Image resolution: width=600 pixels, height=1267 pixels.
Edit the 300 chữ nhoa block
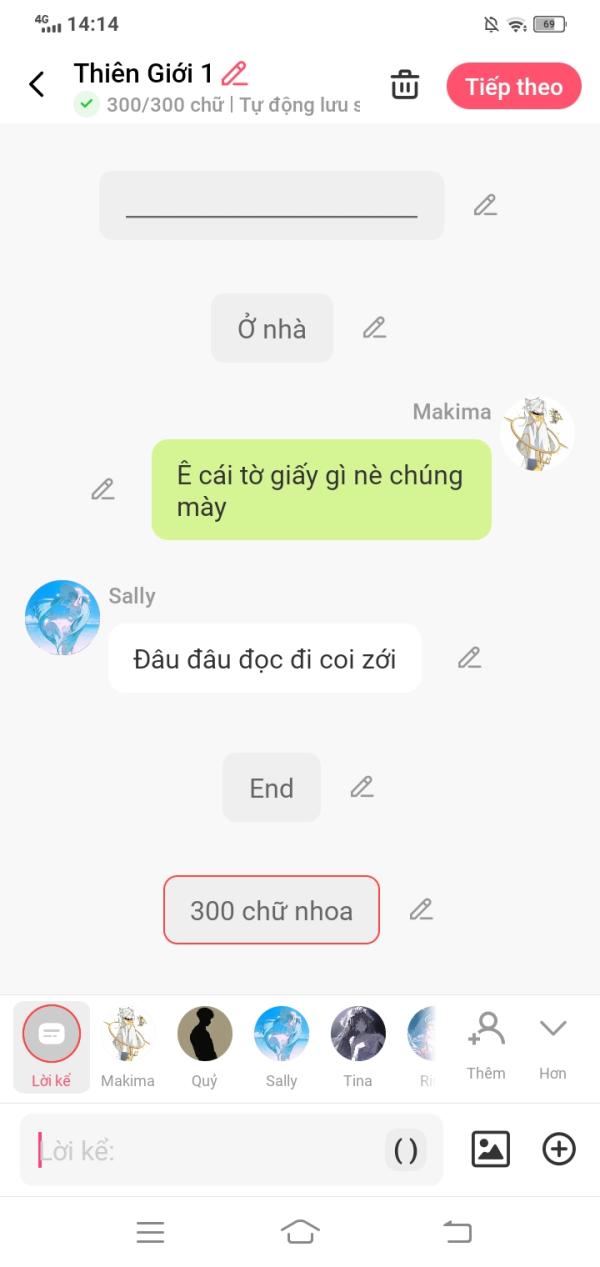coord(421,910)
